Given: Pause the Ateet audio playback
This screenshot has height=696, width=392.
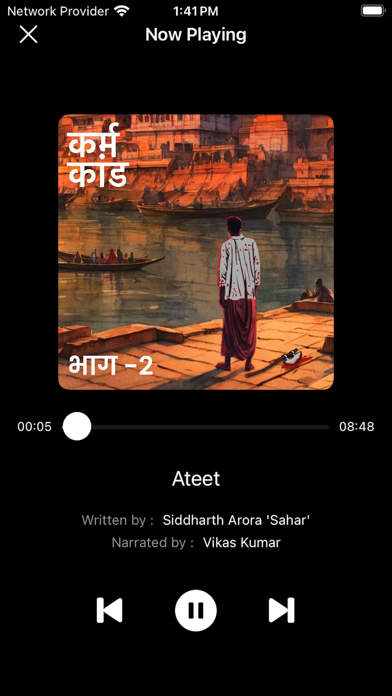Looking at the screenshot, I should coord(196,610).
